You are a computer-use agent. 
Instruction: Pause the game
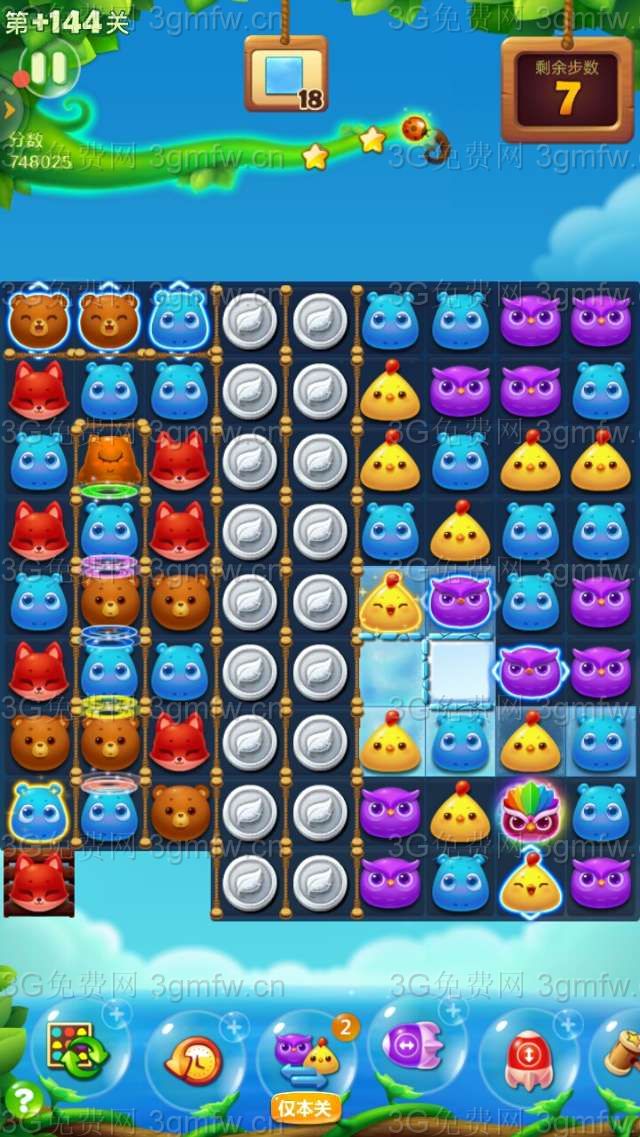(x=47, y=68)
